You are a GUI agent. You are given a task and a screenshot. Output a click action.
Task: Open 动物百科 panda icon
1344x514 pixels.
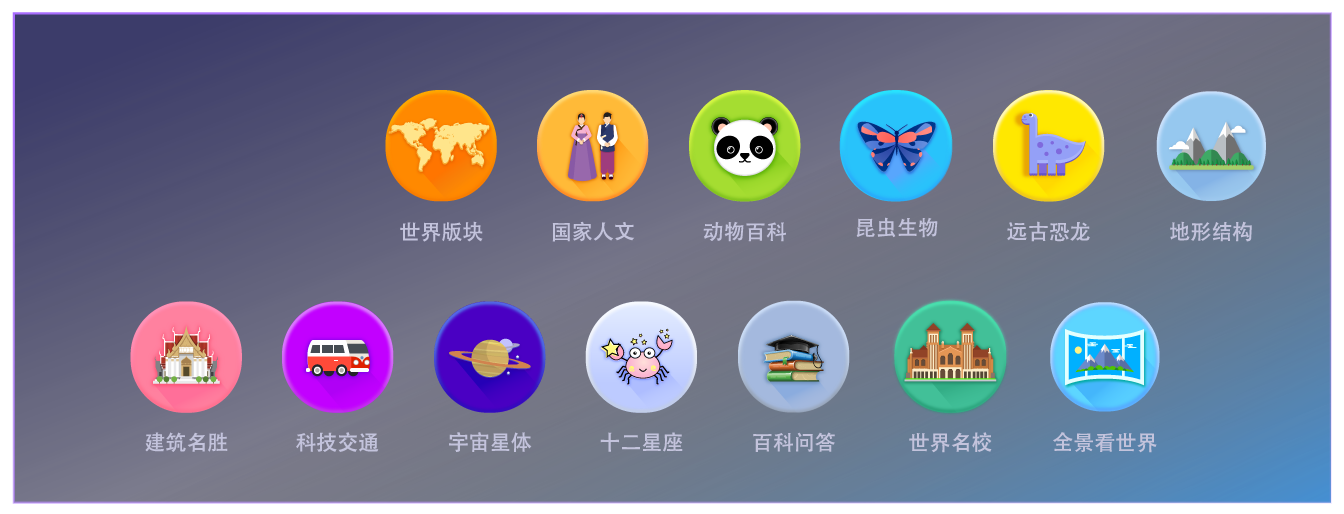(745, 146)
